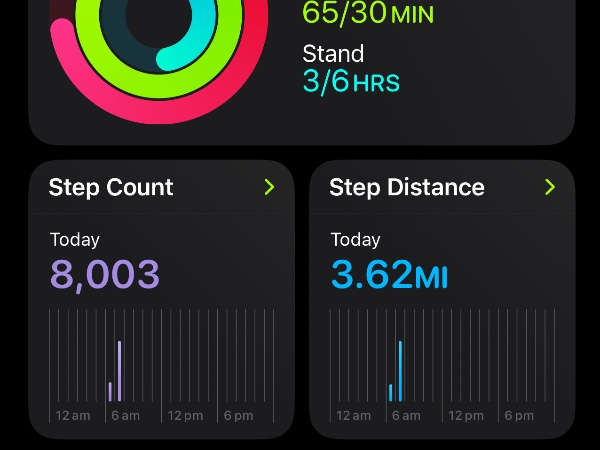600x450 pixels.
Task: Open the Step Distance card
Action: tap(441, 188)
